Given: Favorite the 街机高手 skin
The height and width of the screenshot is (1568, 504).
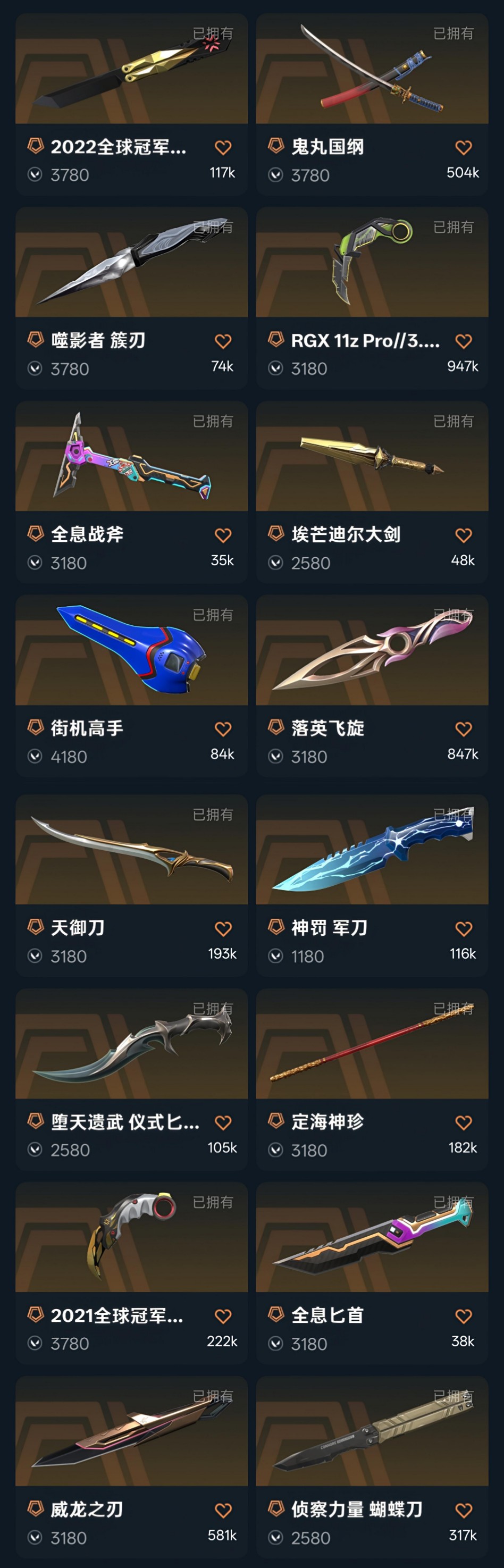Looking at the screenshot, I should [x=223, y=728].
